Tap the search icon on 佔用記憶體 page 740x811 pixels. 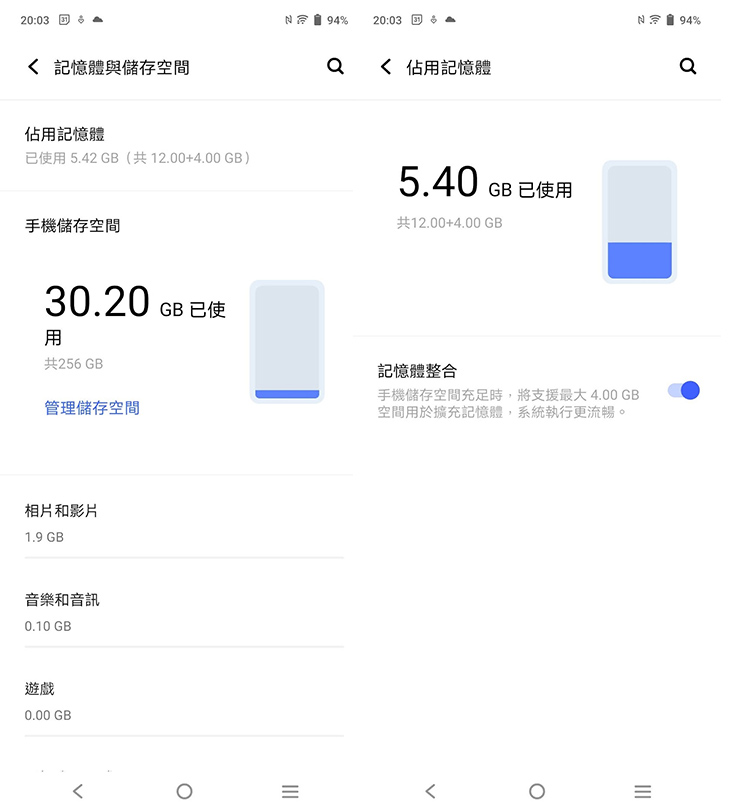(687, 67)
